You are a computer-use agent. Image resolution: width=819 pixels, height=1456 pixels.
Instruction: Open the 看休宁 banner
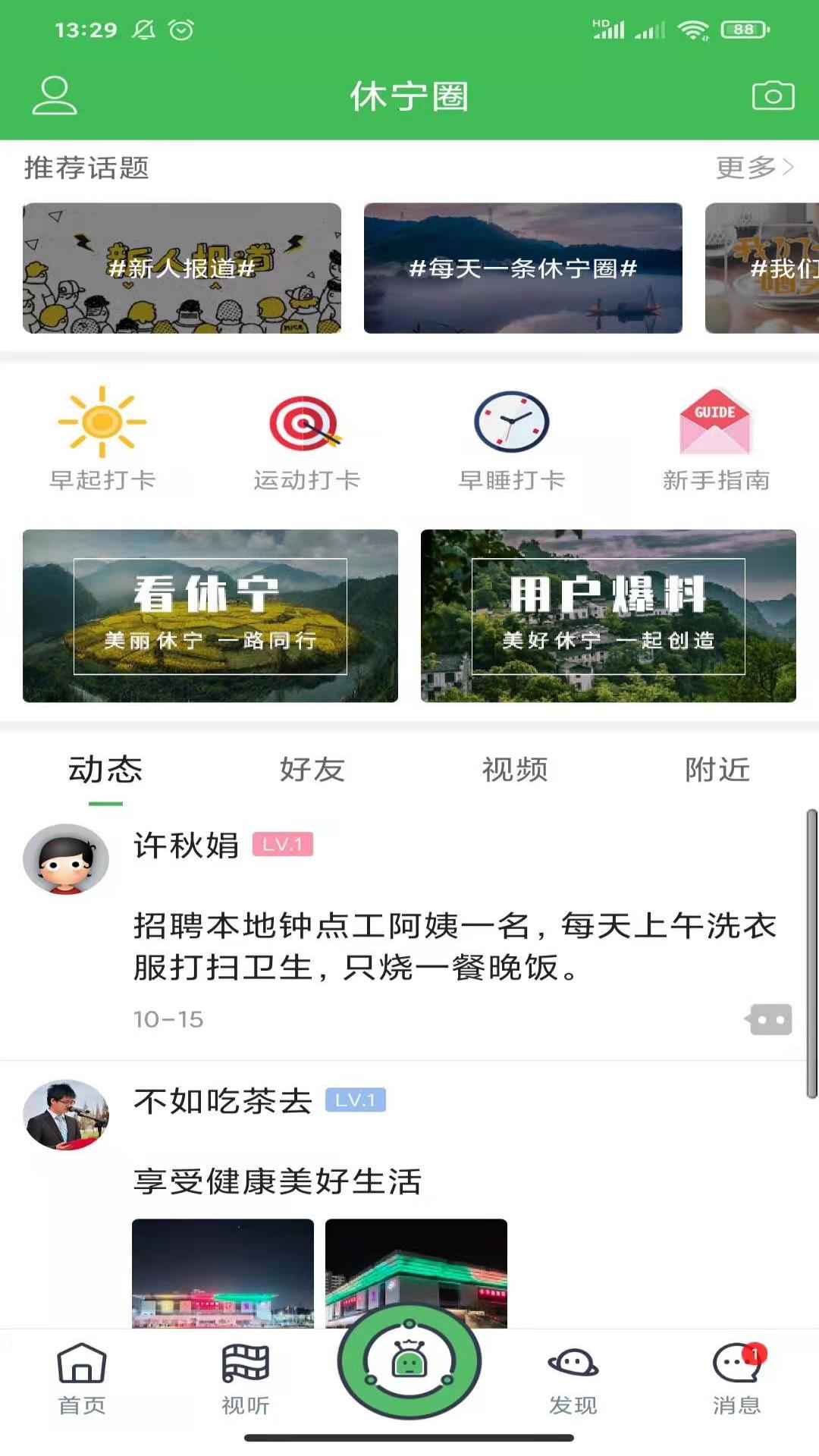209,616
